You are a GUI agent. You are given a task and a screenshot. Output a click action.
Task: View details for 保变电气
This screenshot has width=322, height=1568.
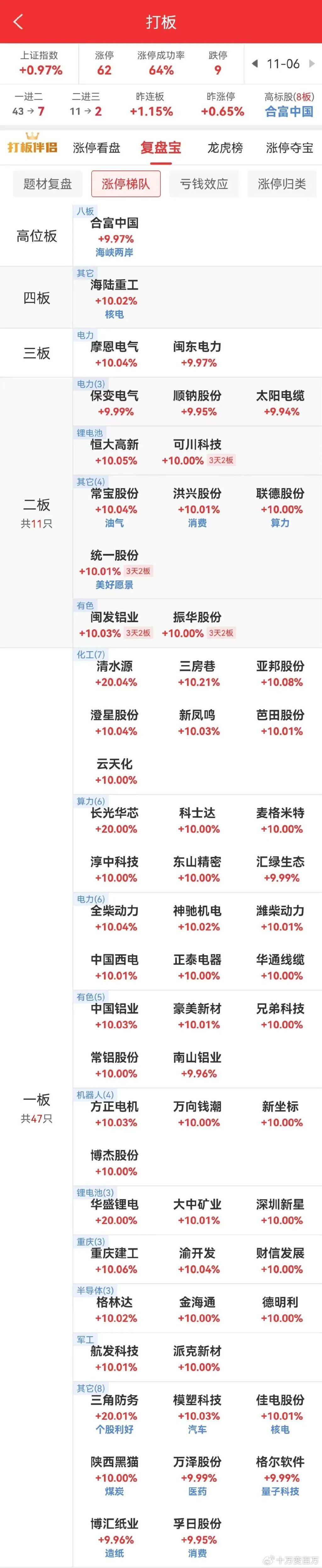(115, 402)
